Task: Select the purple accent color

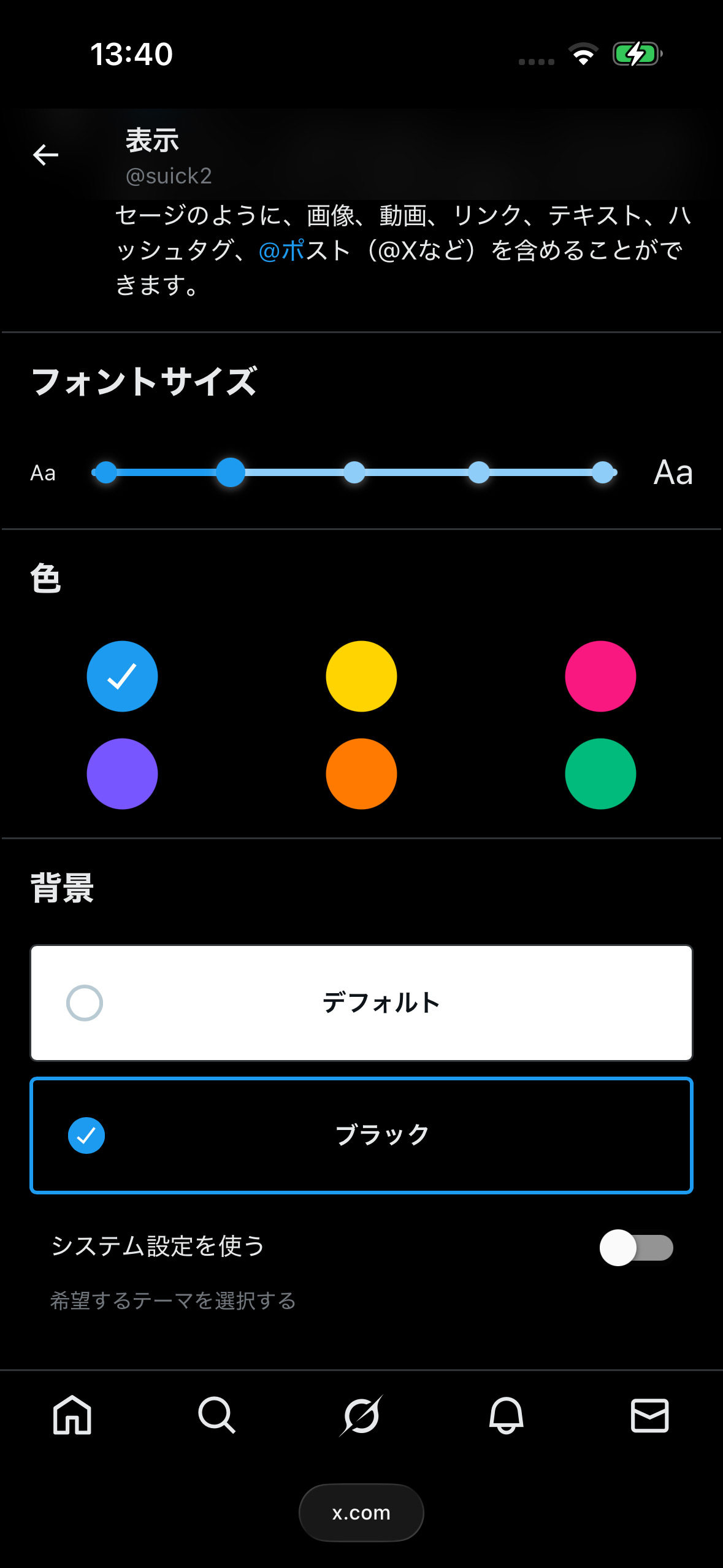Action: click(122, 773)
